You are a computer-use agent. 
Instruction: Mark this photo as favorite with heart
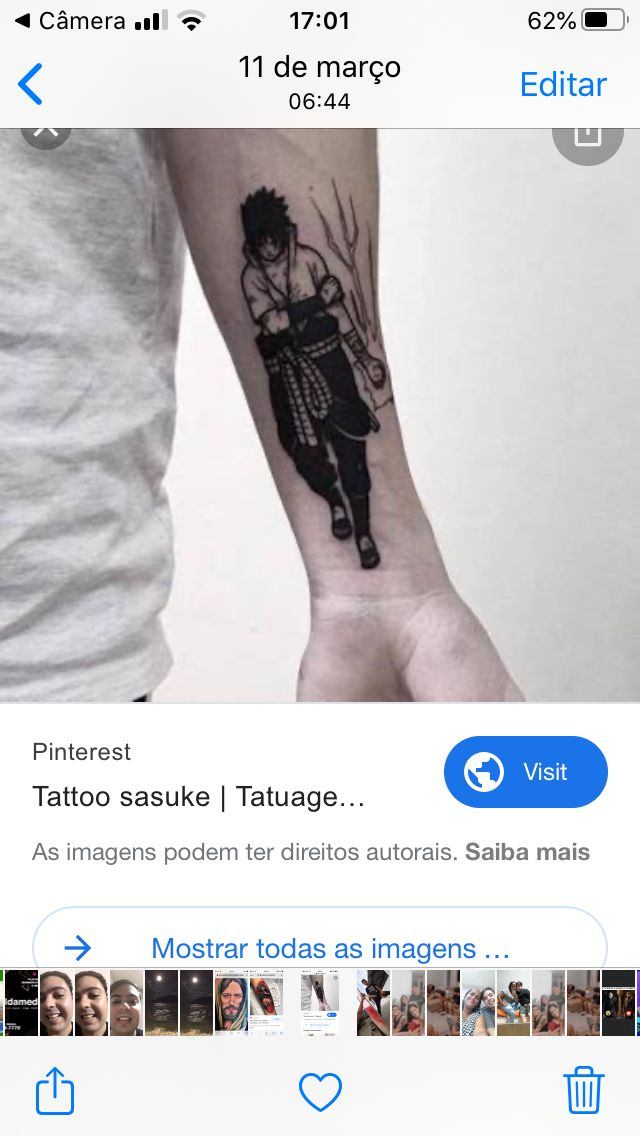point(320,1091)
